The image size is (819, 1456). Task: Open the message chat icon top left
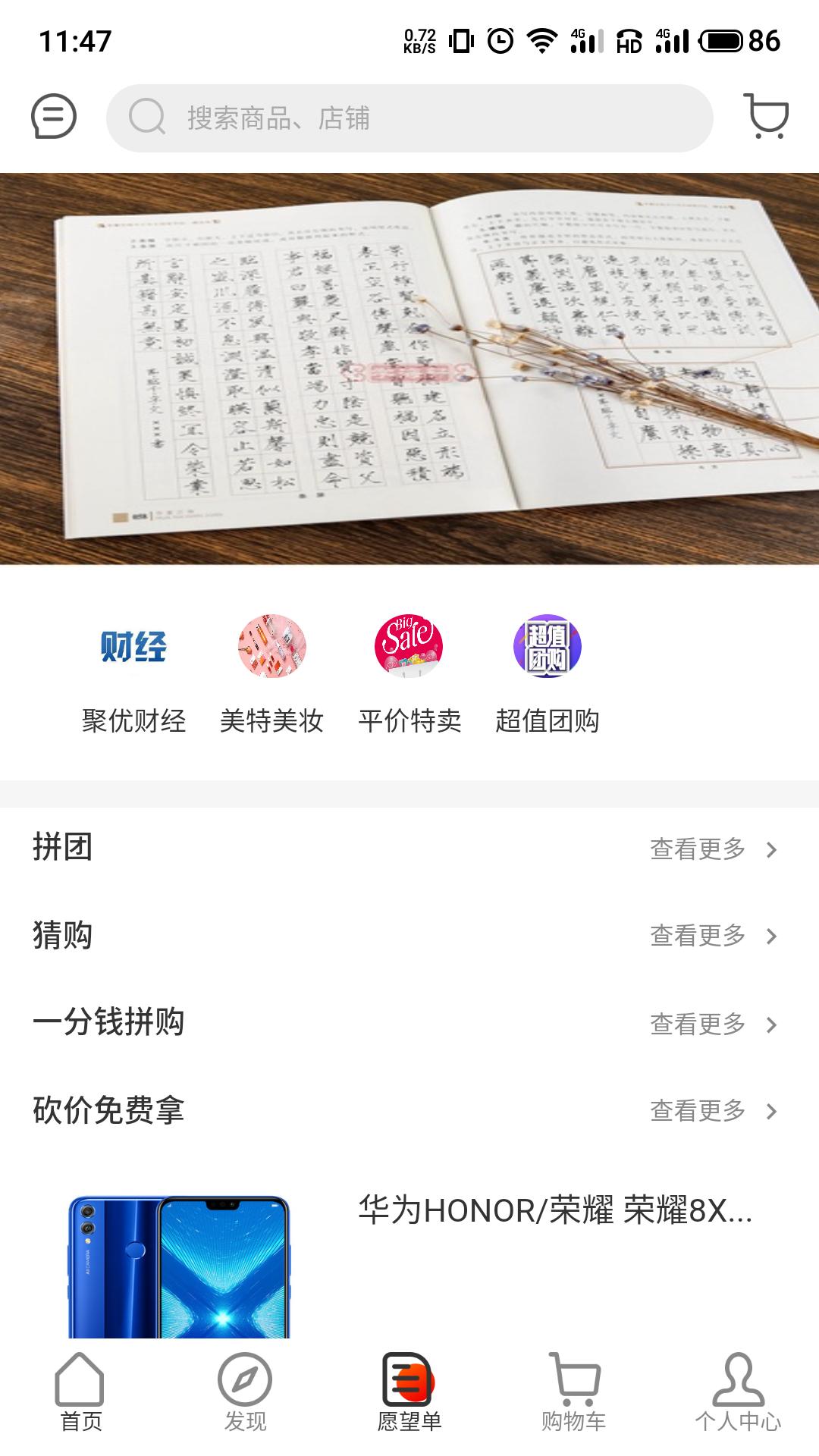point(52,115)
